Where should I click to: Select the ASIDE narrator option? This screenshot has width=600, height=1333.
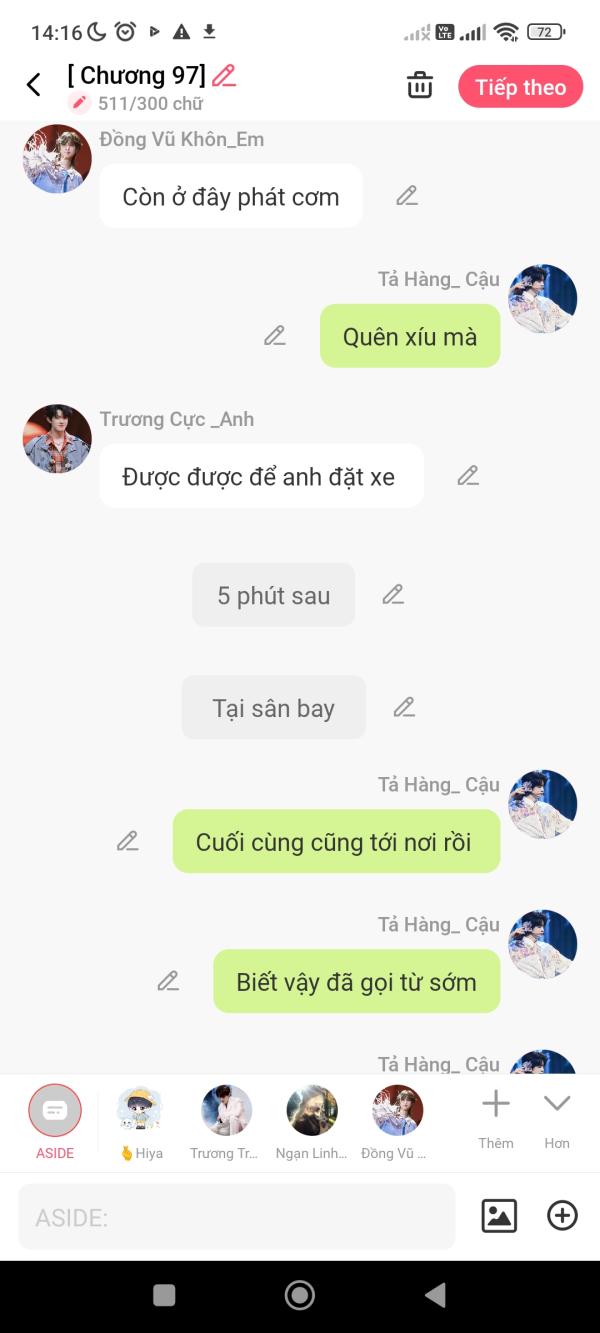click(55, 1122)
